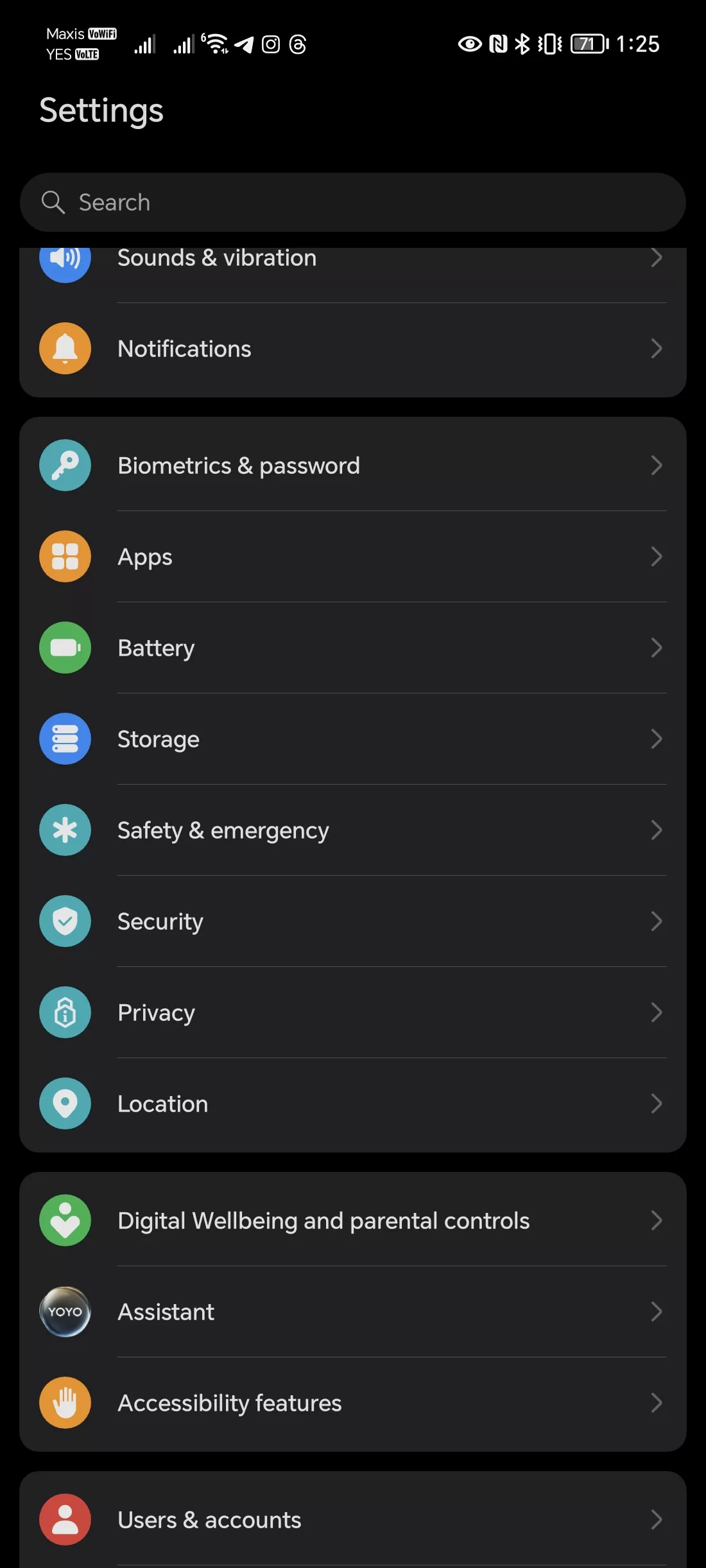The width and height of the screenshot is (706, 1568).
Task: Open Users & accounts
Action: 352,1520
